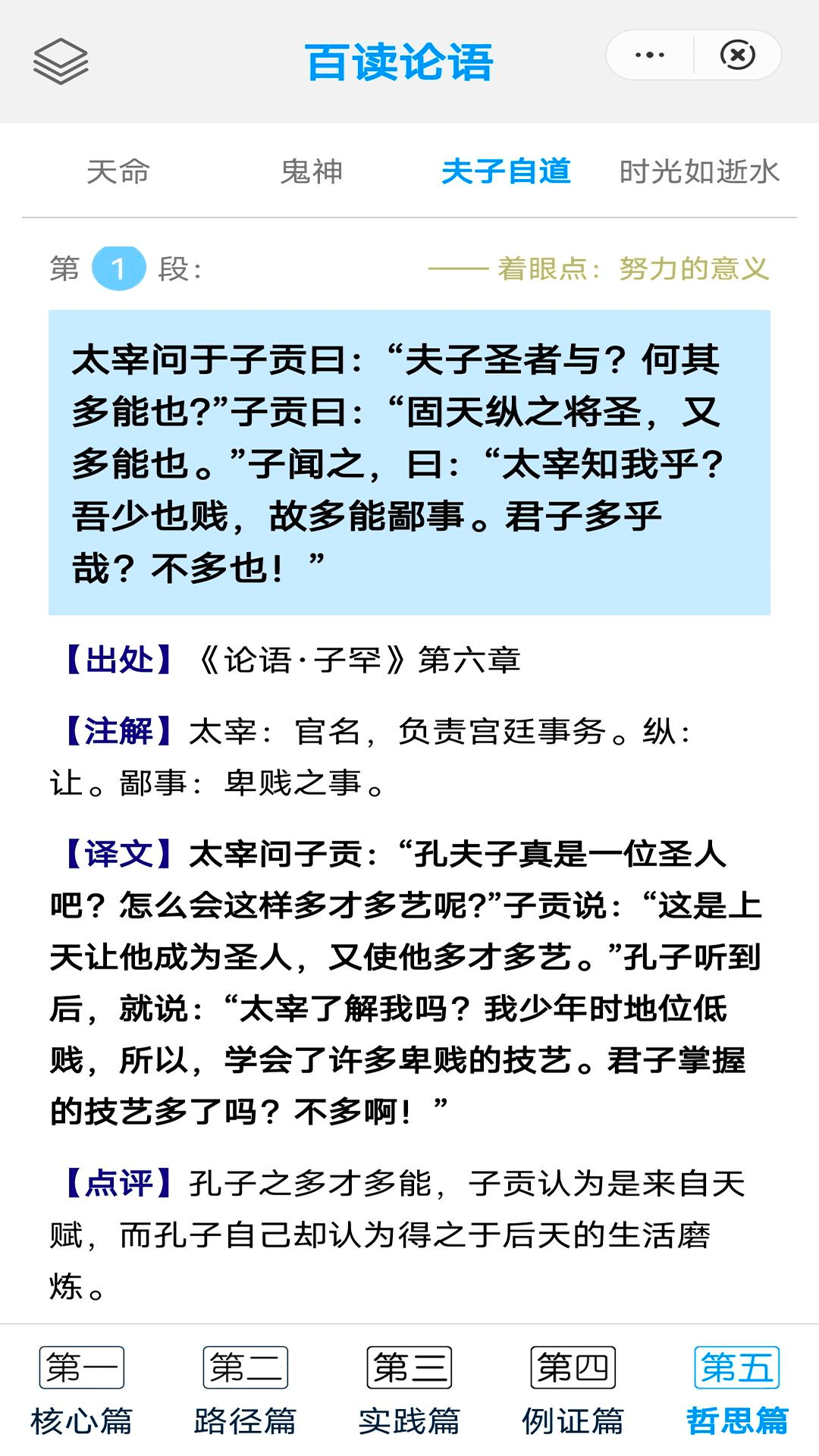Image resolution: width=819 pixels, height=1456 pixels.
Task: Open the more options "…" menu
Action: tap(648, 55)
